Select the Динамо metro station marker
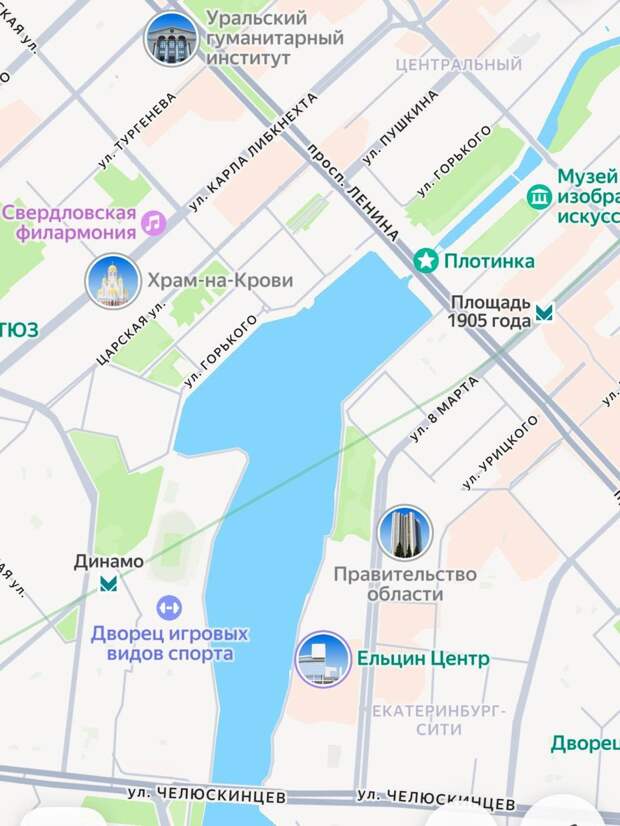 pyautogui.click(x=108, y=583)
